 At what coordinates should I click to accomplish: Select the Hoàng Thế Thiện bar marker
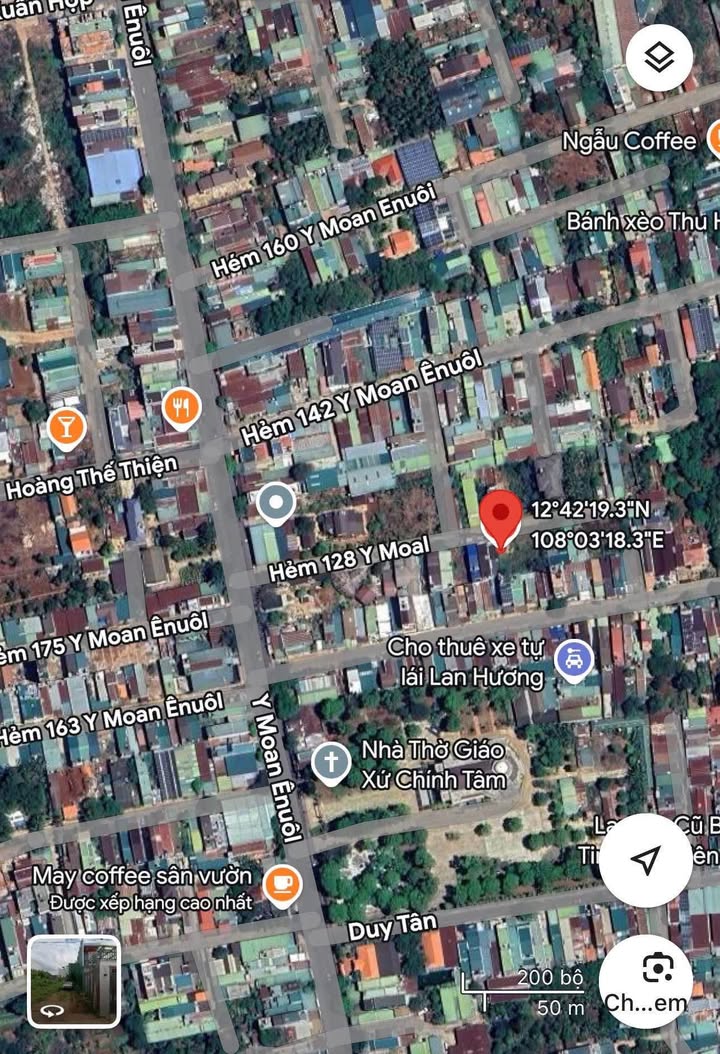click(66, 429)
